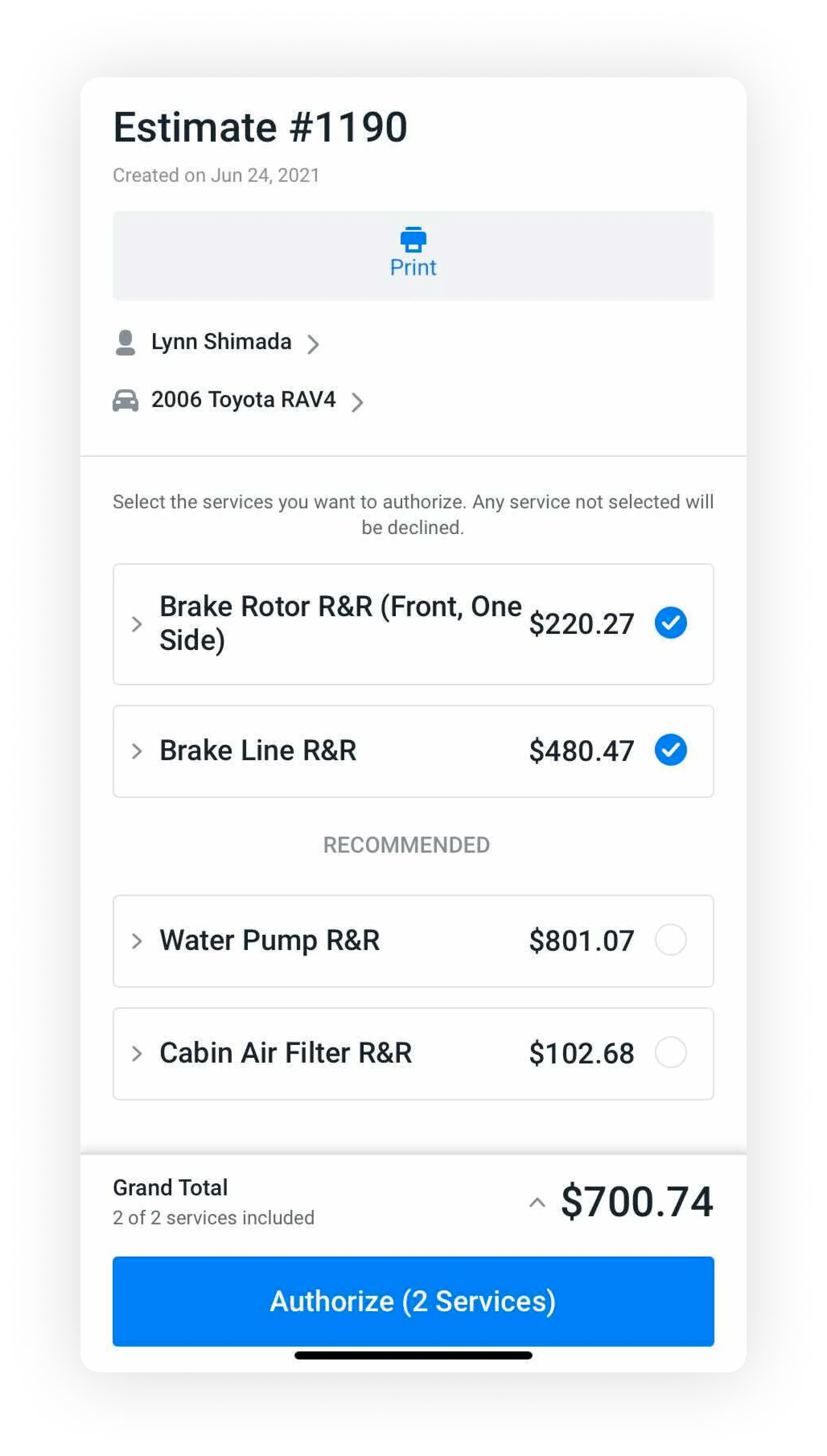Expand the Cabin Air Filter R&R details
The image size is (827, 1456).
click(136, 1053)
